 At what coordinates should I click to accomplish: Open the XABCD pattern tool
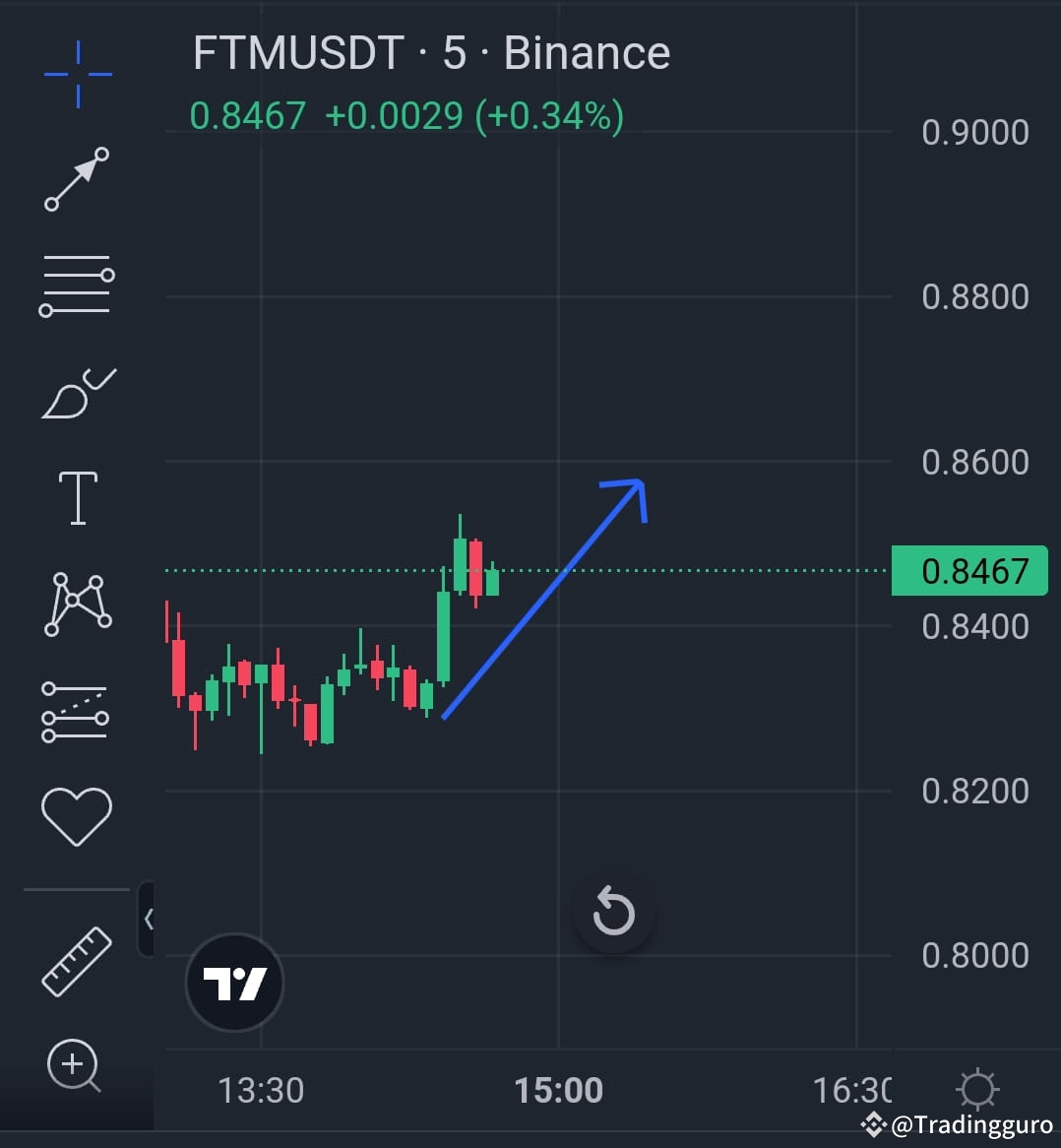tap(77, 604)
